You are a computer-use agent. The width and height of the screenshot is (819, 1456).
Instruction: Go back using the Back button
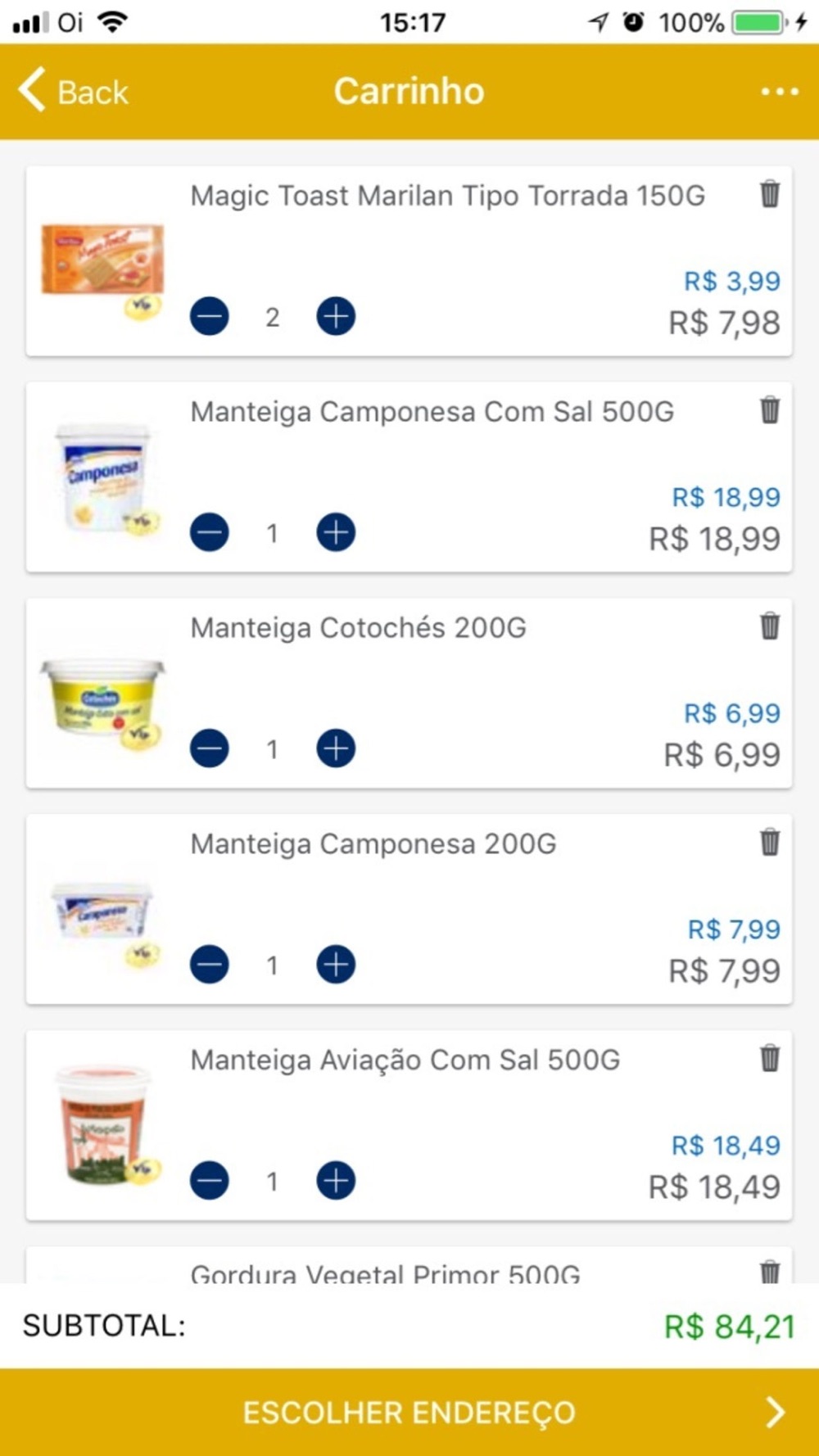point(74,91)
